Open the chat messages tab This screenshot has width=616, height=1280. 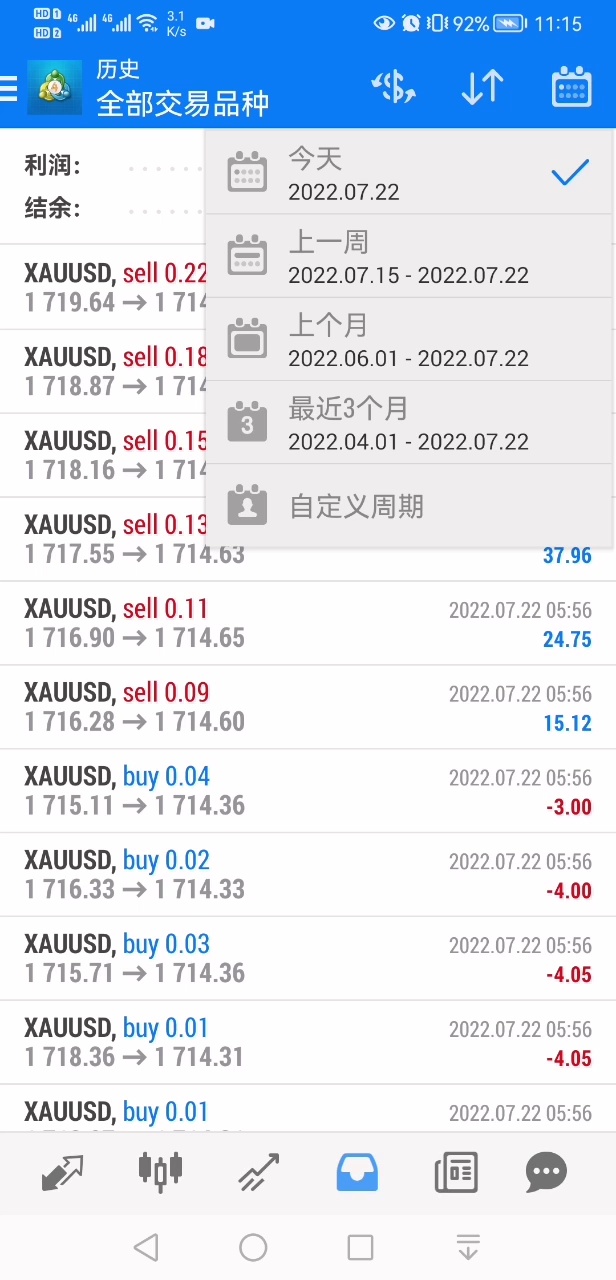click(546, 1172)
